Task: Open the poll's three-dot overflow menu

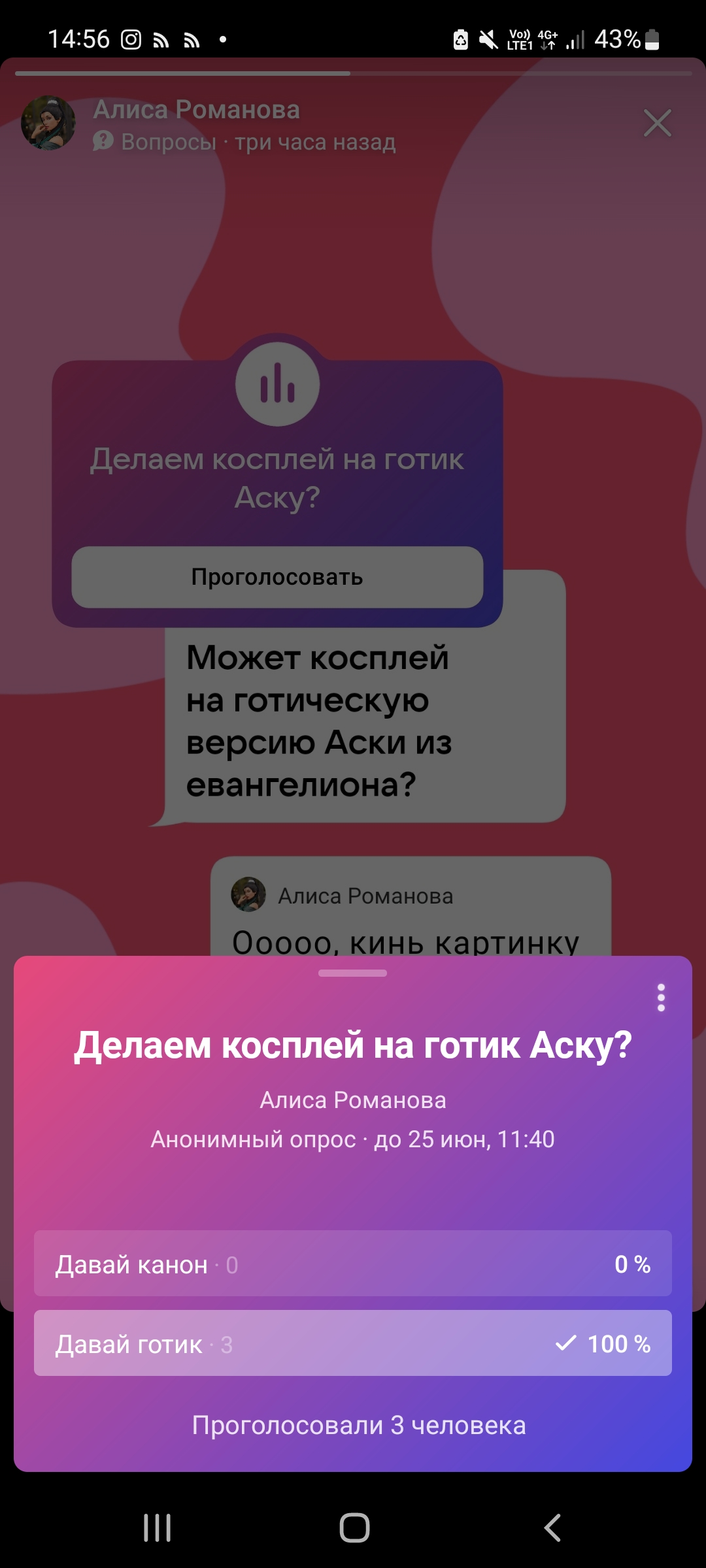Action: (661, 998)
